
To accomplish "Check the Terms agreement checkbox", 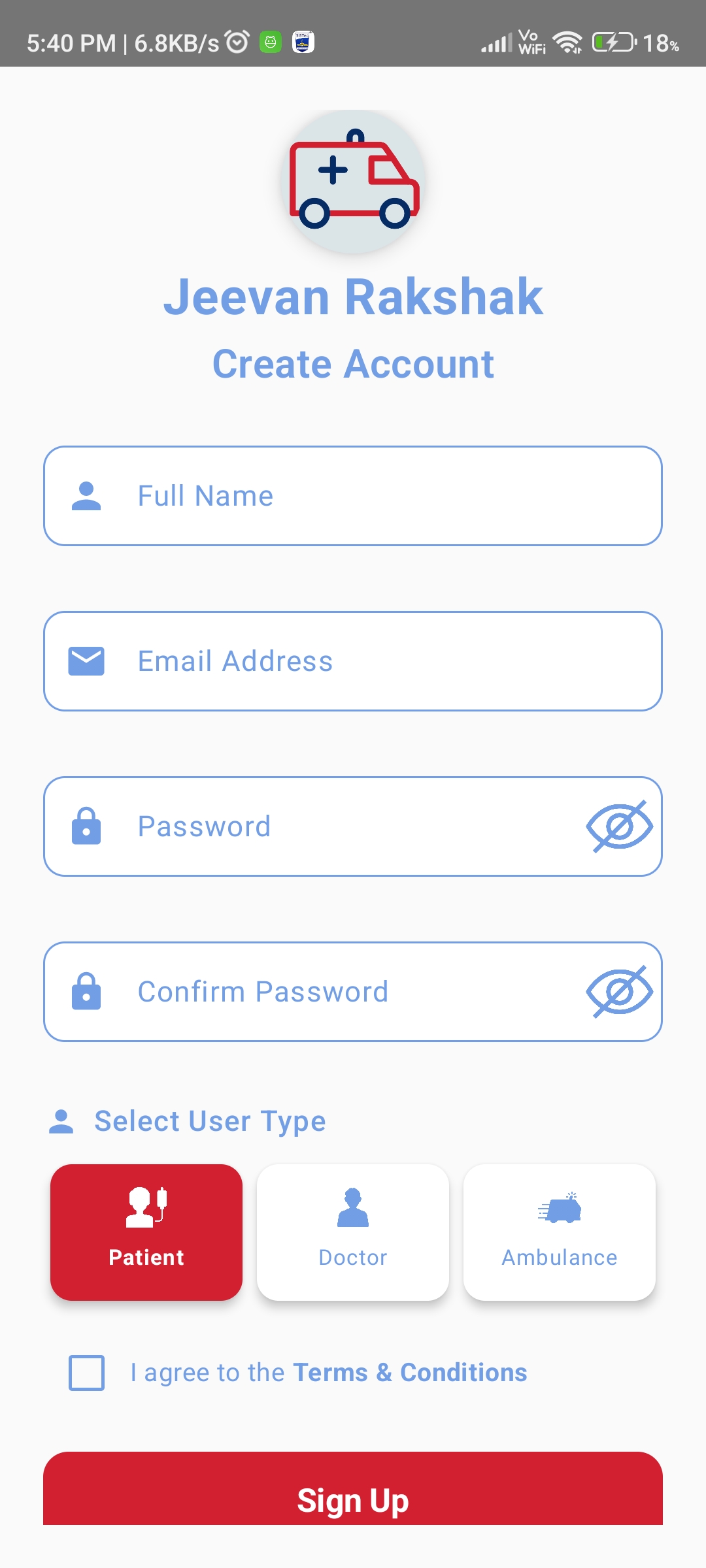I will point(87,1373).
